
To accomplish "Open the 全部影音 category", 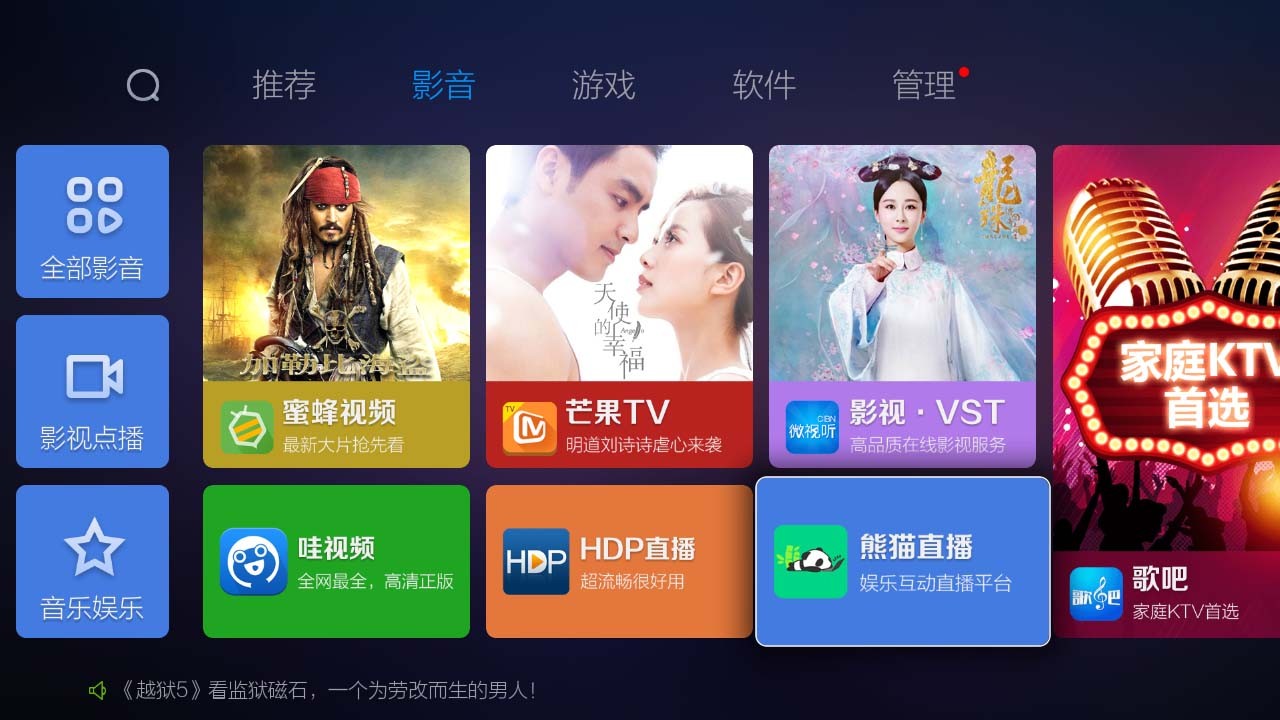I will point(92,222).
